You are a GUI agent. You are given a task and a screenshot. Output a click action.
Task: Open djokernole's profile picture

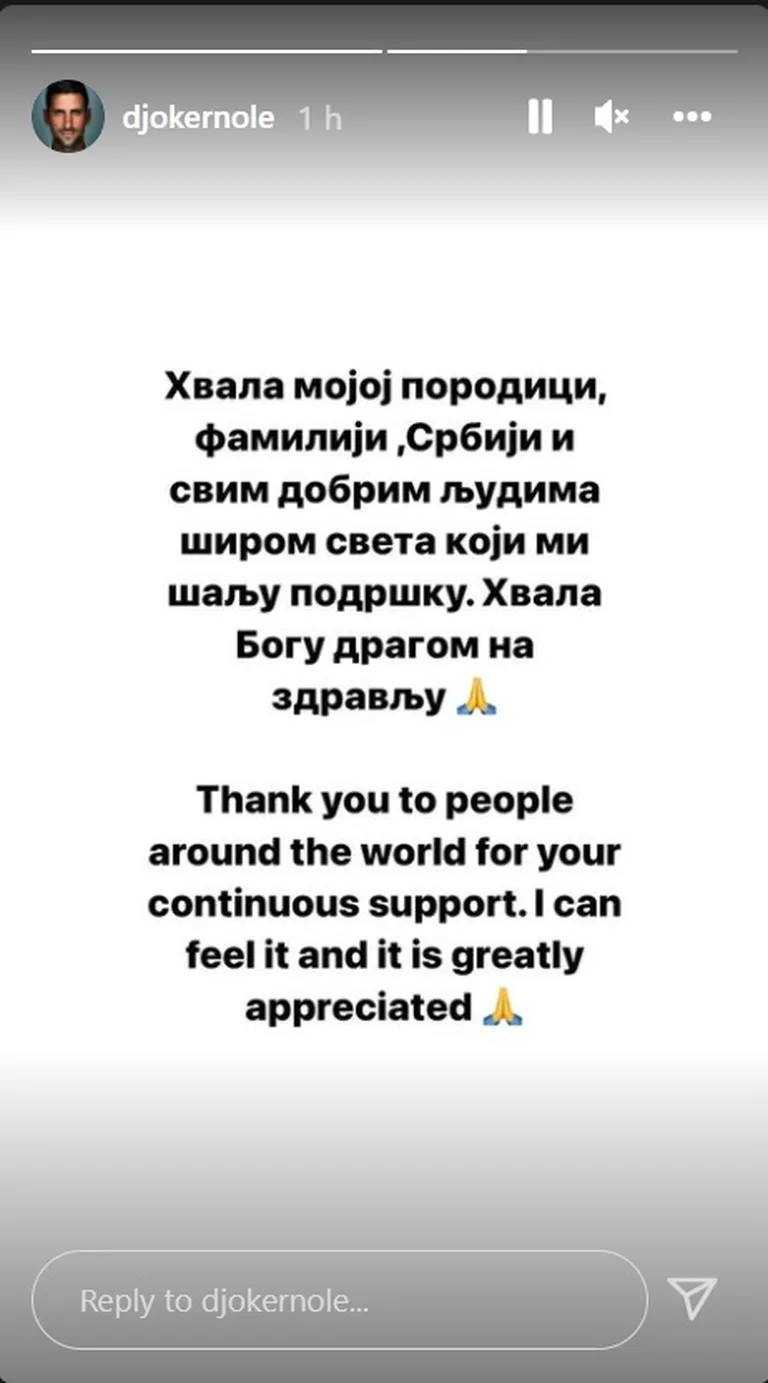point(68,117)
